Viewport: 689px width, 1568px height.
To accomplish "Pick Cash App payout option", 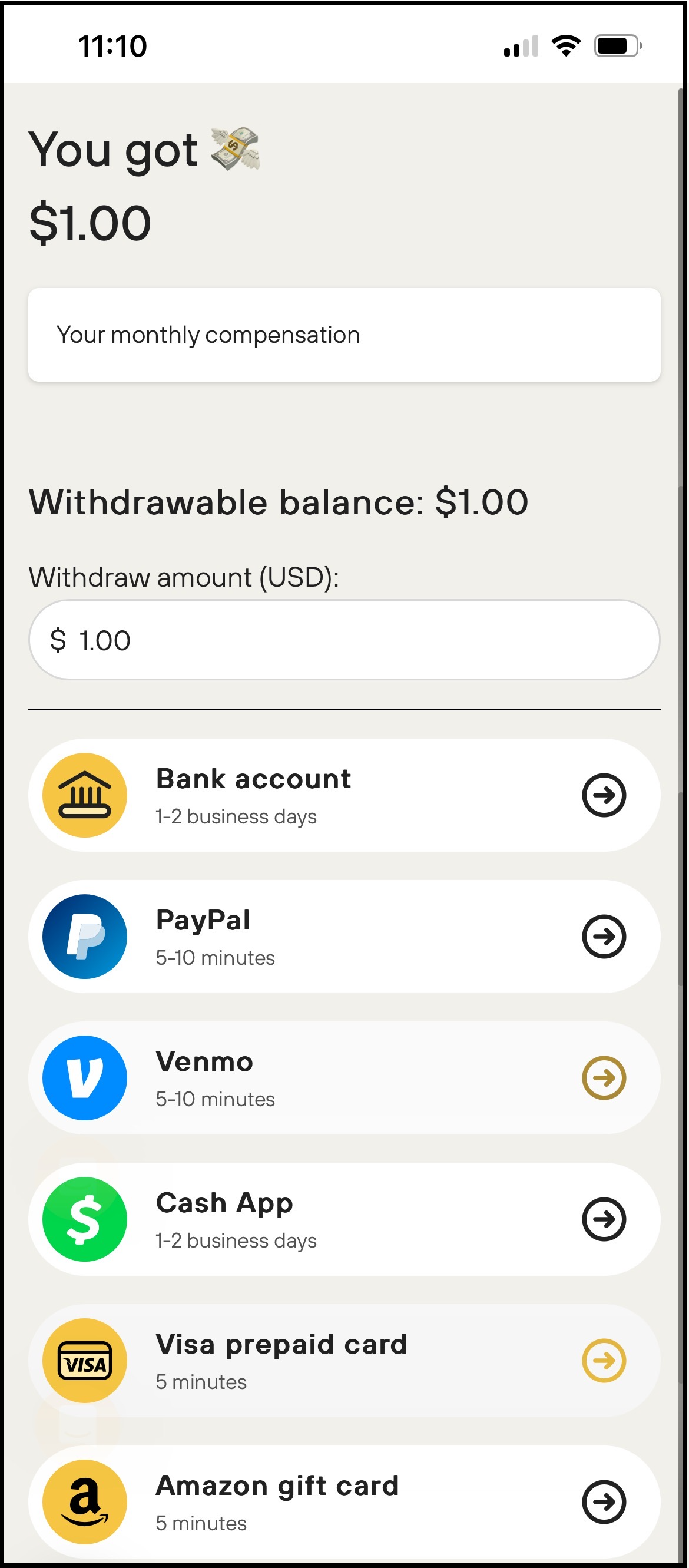I will pos(344,1219).
